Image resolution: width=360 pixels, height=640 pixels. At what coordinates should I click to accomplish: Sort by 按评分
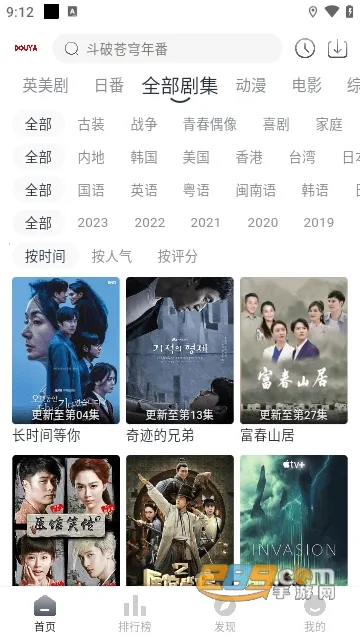178,256
